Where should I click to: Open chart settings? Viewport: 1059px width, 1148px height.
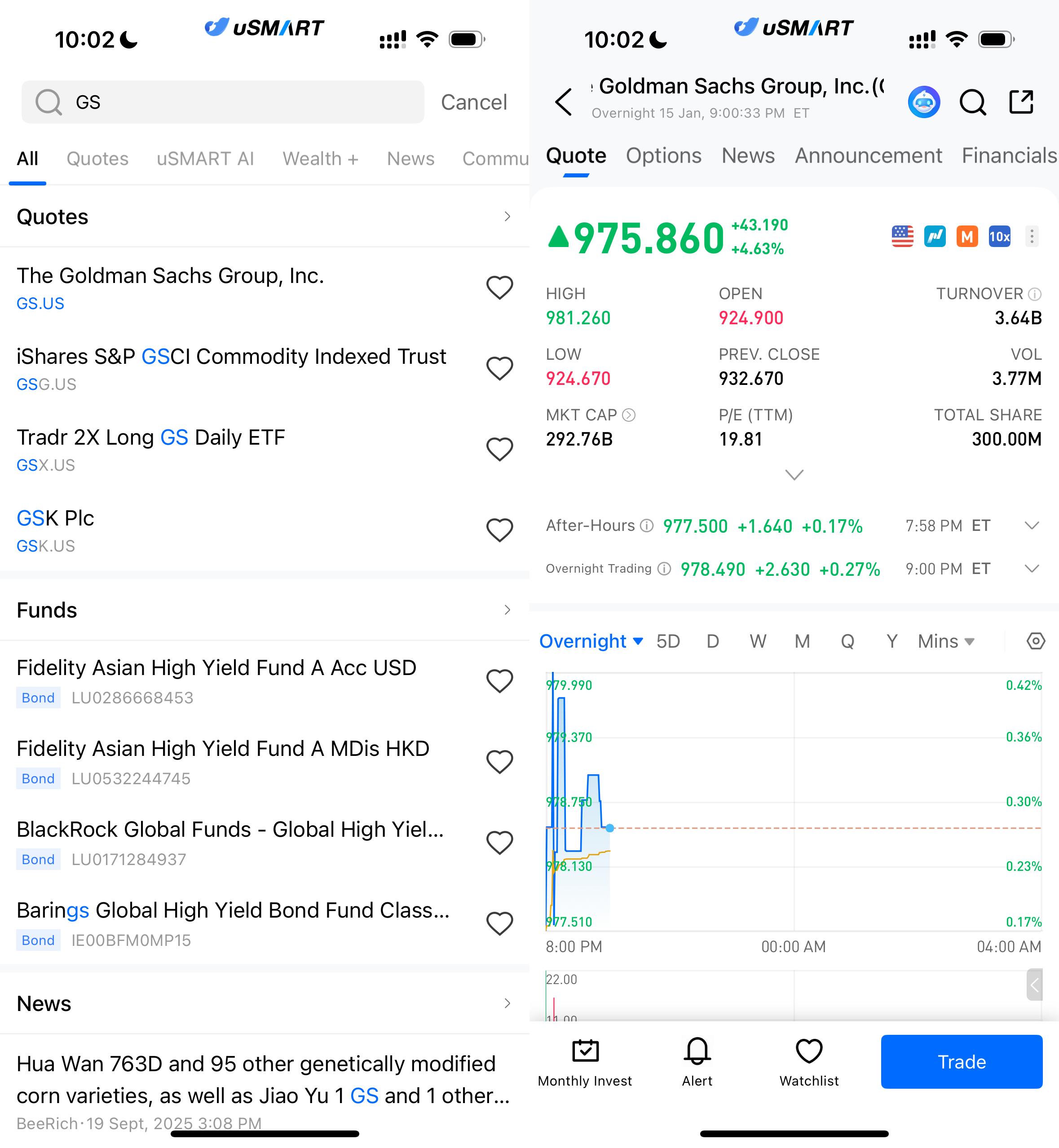(1035, 641)
